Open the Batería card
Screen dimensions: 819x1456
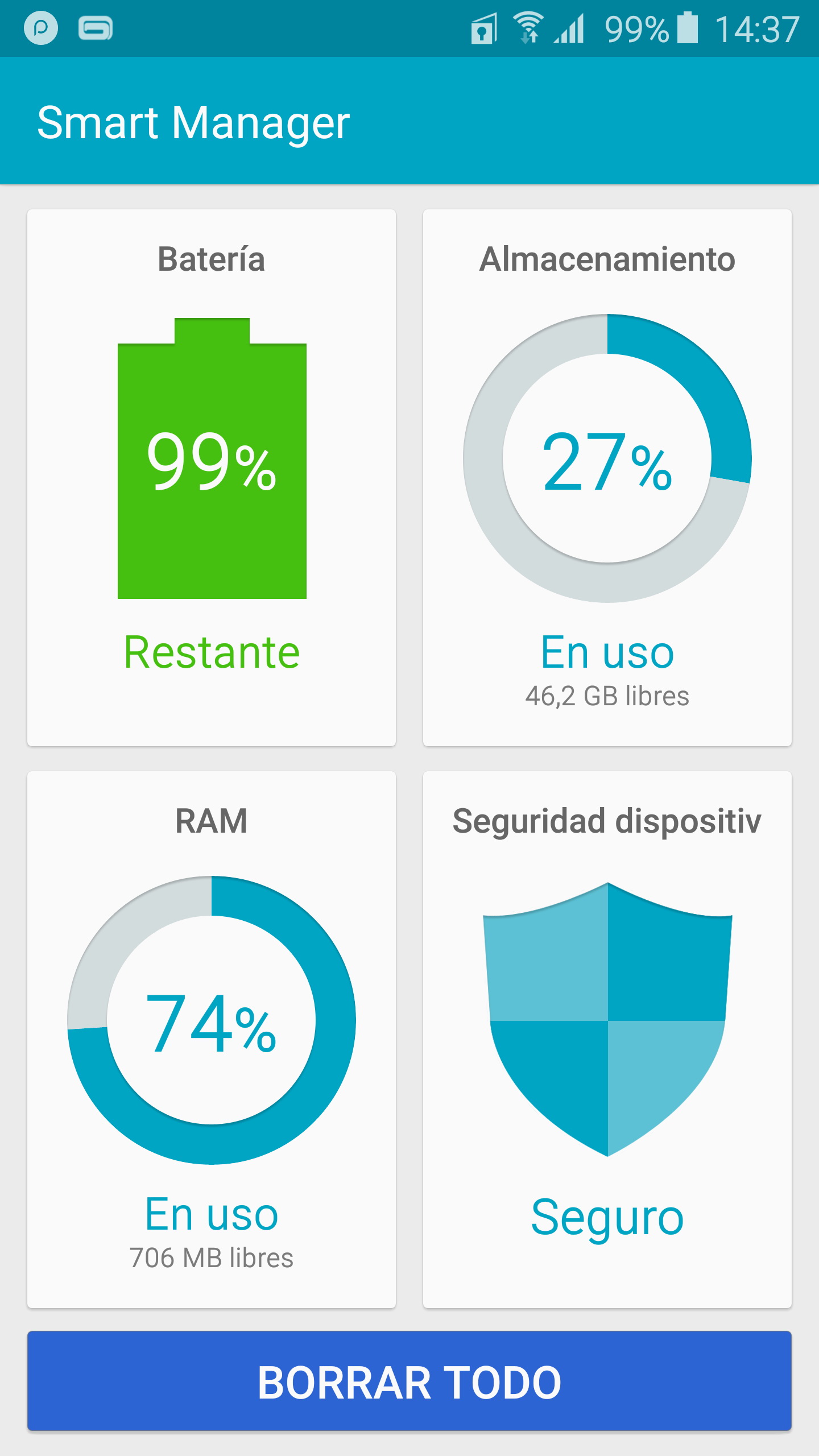tap(212, 478)
